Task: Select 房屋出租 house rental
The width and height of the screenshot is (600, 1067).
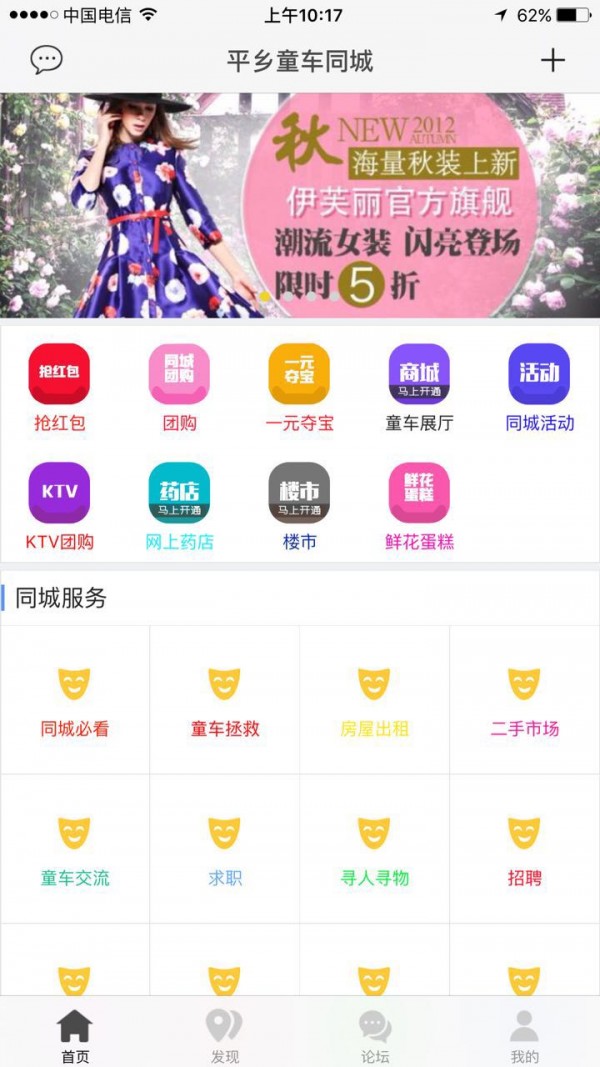Action: coord(374,700)
